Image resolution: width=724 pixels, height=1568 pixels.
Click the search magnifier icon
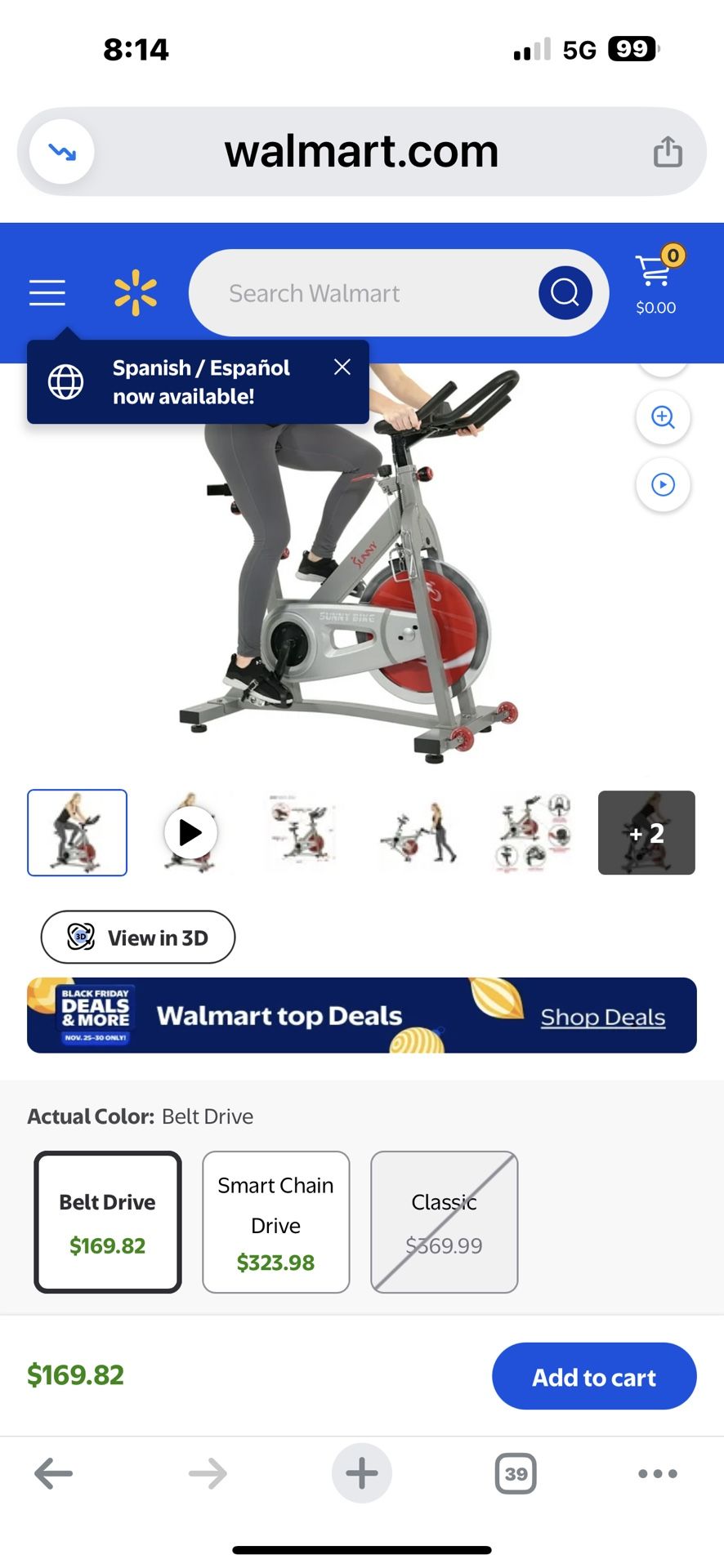565,292
